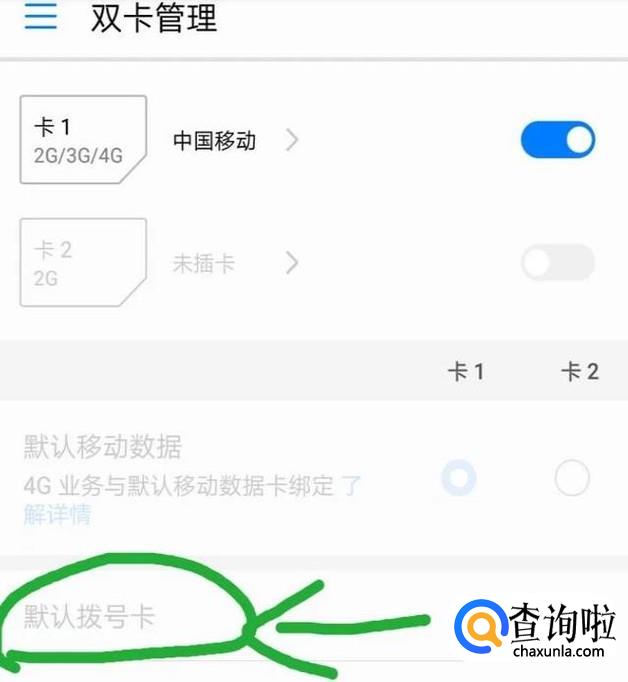Open 卡 1 中国移动 settings
The image size is (628, 682).
235,141
